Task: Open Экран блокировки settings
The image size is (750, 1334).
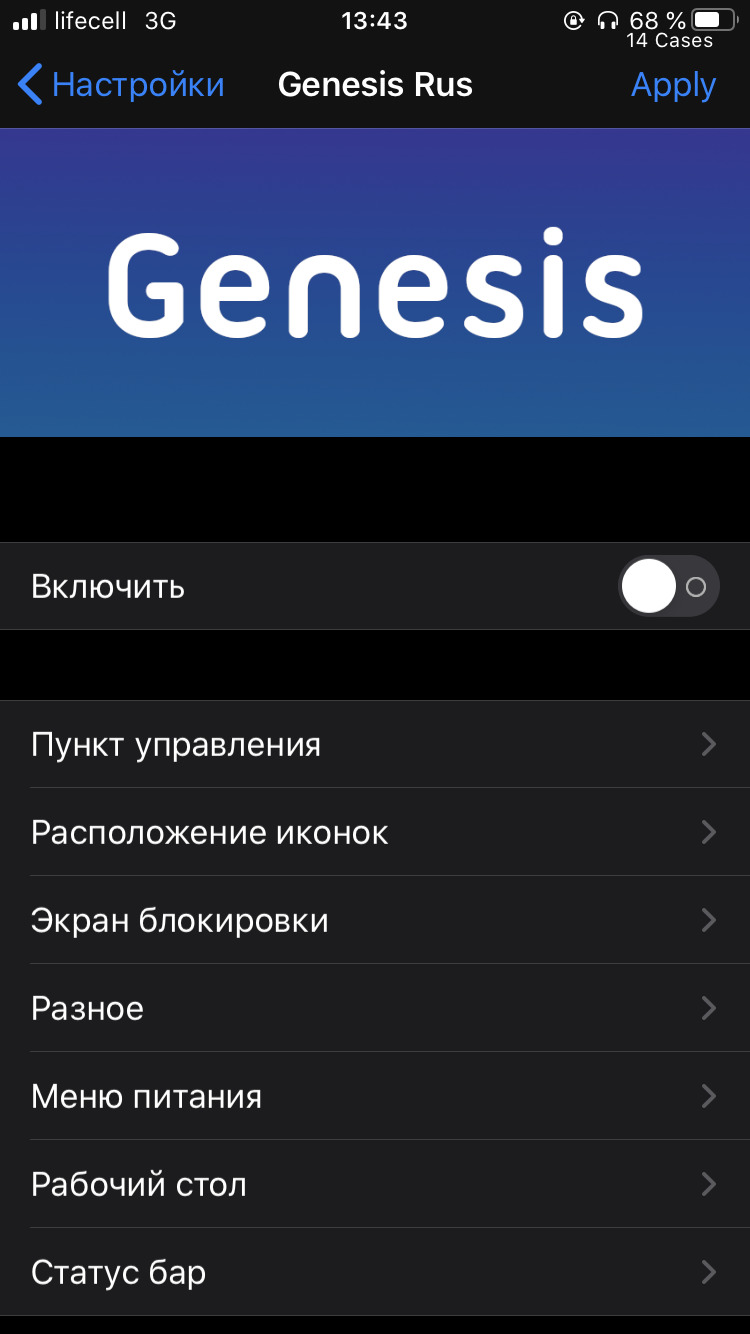Action: (x=375, y=920)
